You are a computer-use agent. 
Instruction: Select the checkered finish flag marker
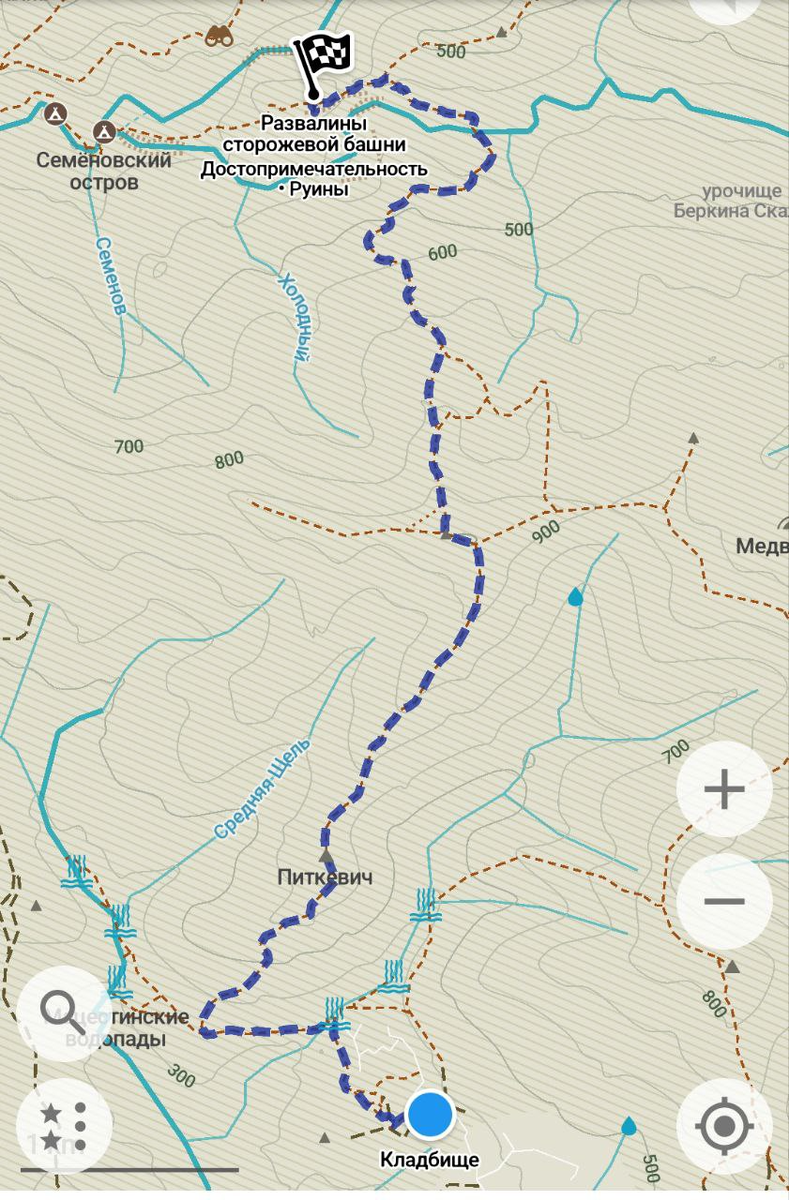pyautogui.click(x=321, y=62)
